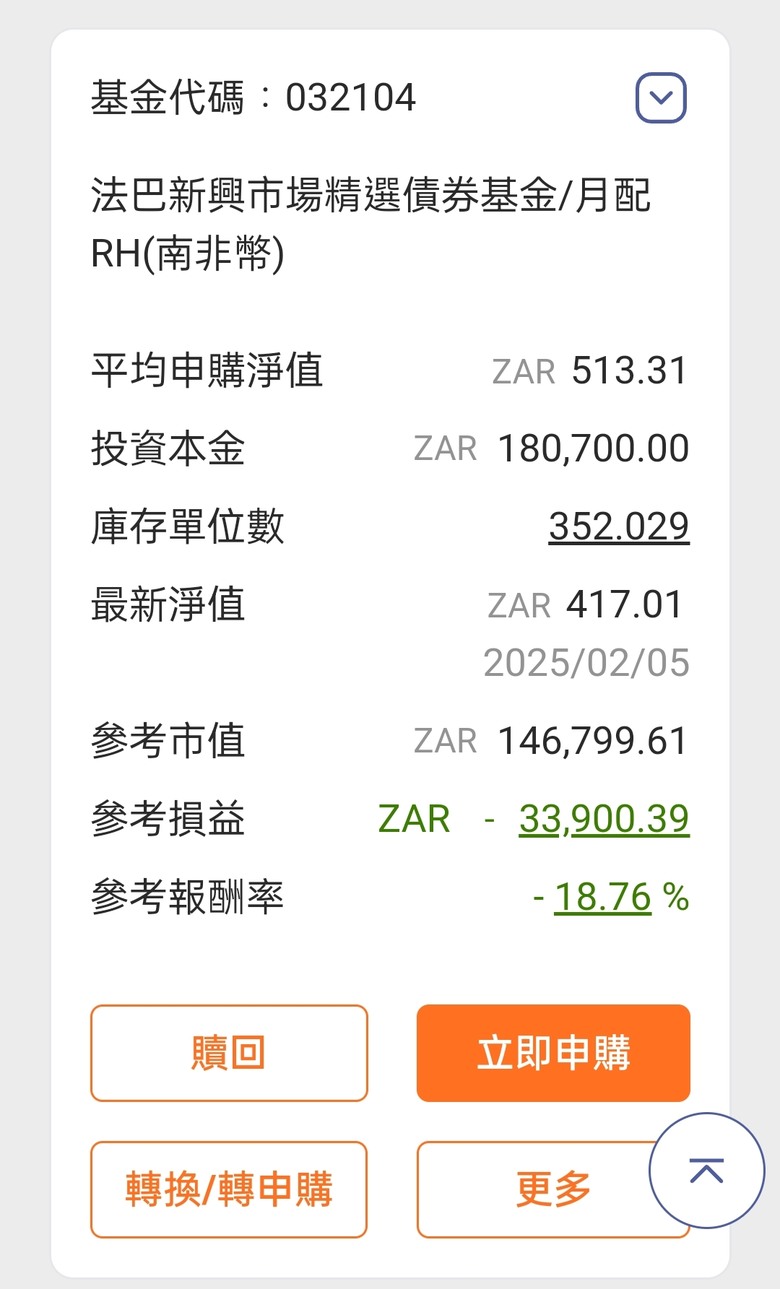Tap the 贖回 redeem button
780x1289 pixels.
click(x=229, y=1053)
